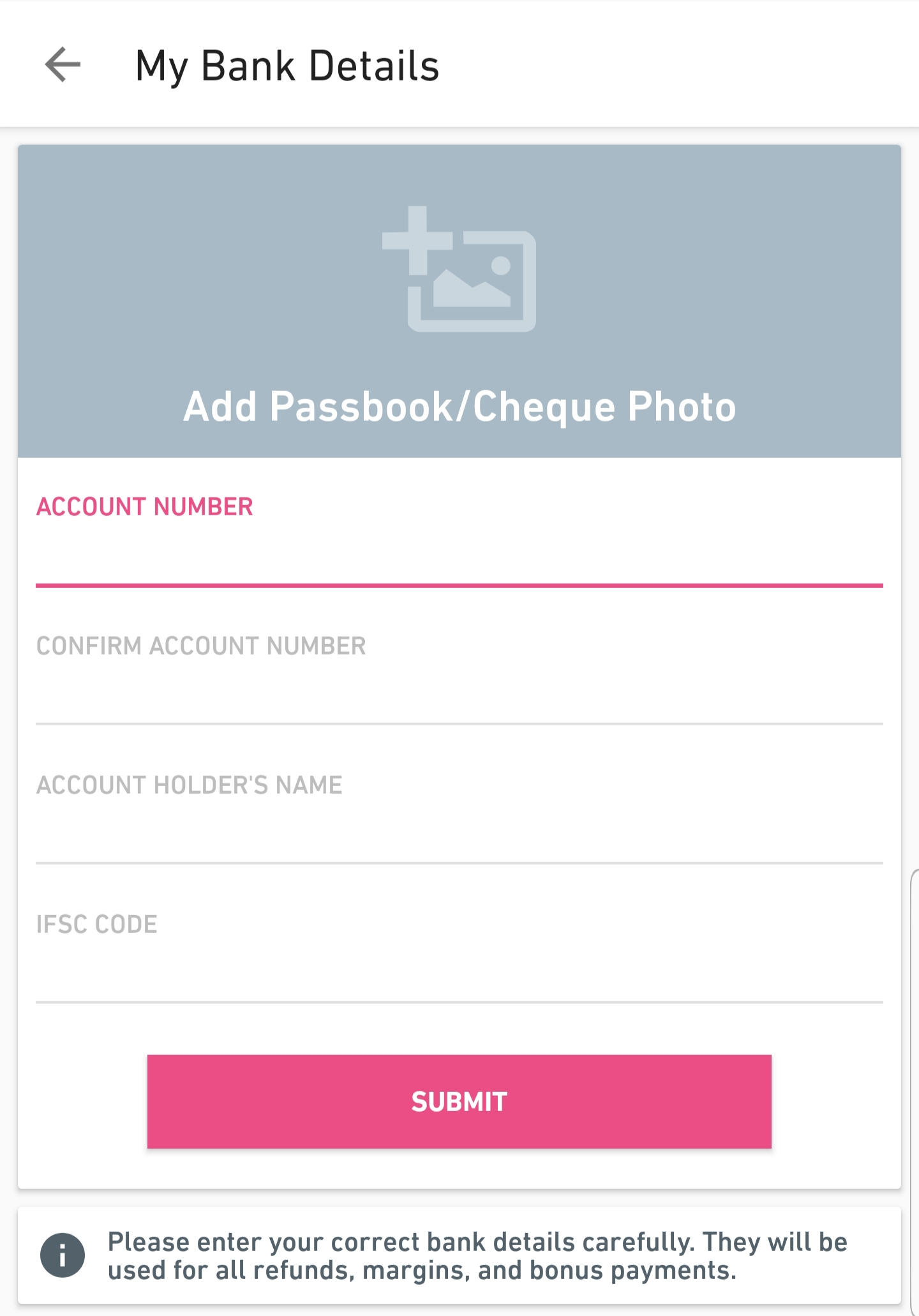Viewport: 919px width, 1316px height.
Task: Tap the Account Holder's Name field
Action: 459,832
